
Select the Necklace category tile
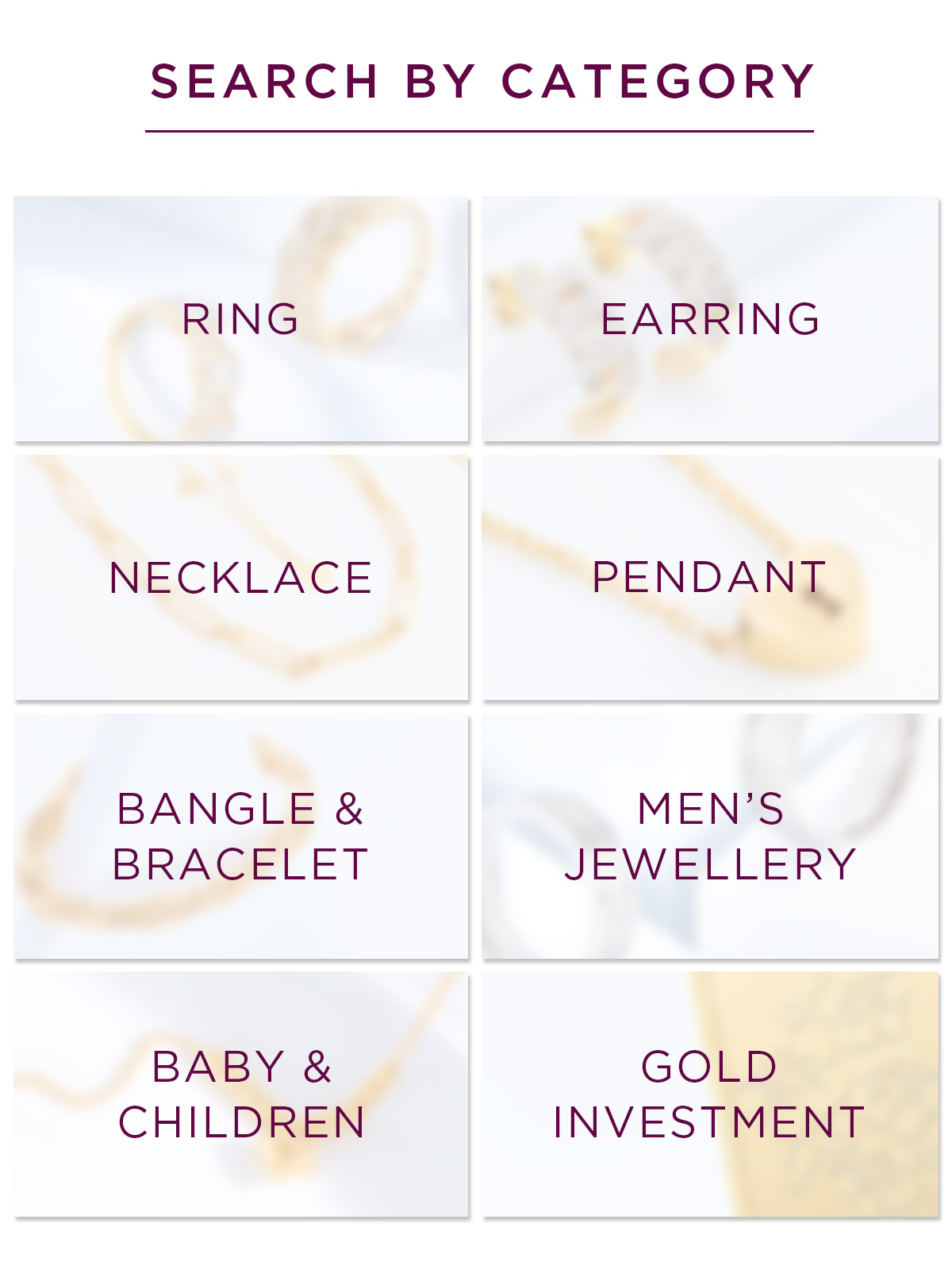tap(240, 578)
